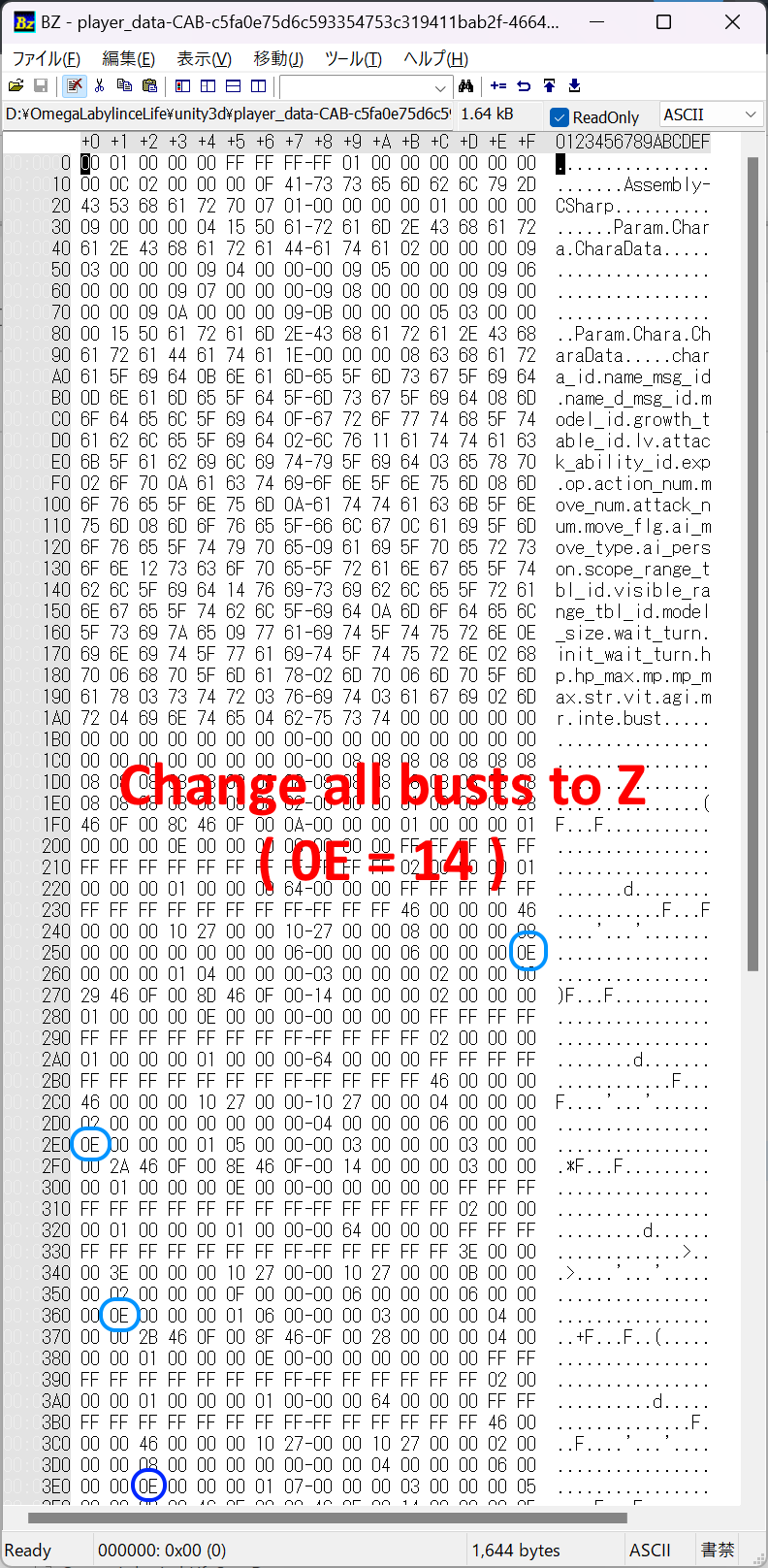Open the ファイル(F) menu
The image size is (768, 1568).
(x=46, y=59)
